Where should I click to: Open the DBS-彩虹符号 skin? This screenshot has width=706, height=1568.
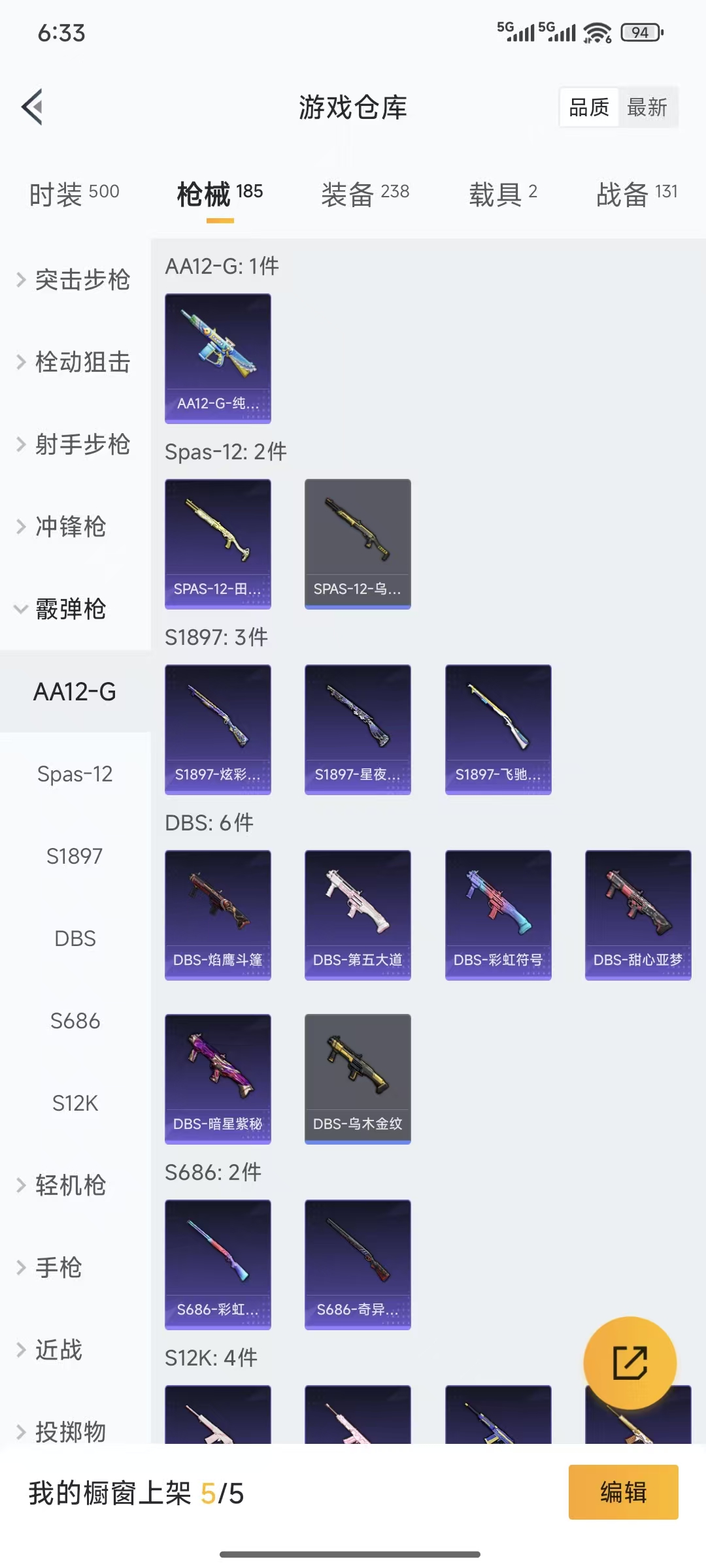coord(498,915)
